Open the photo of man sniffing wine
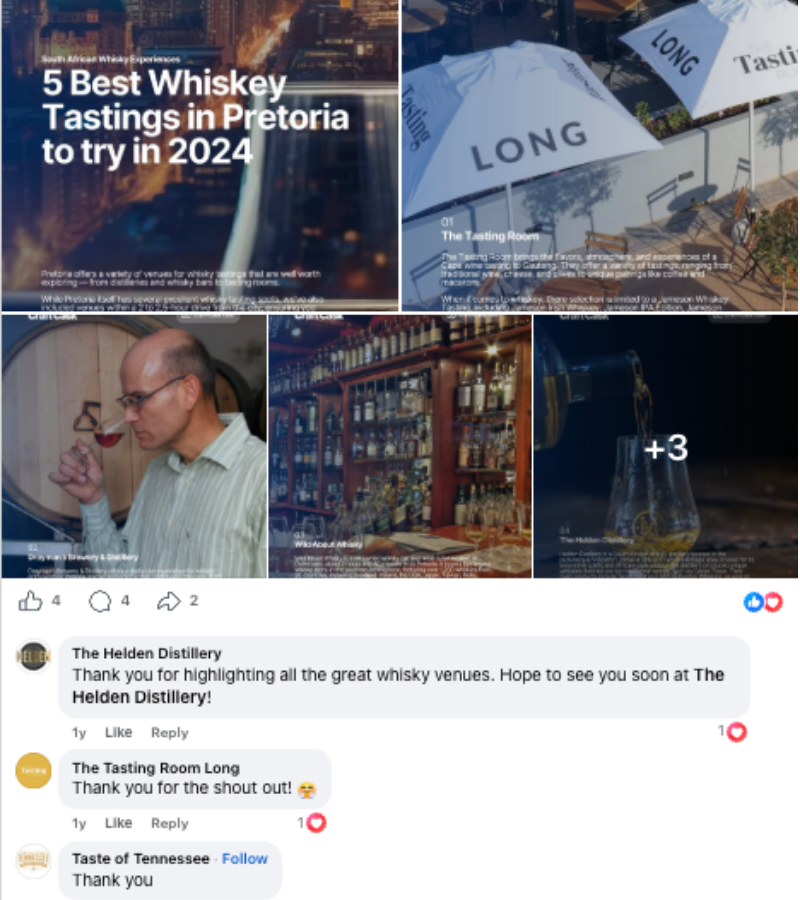This screenshot has width=800, height=900. (134, 446)
